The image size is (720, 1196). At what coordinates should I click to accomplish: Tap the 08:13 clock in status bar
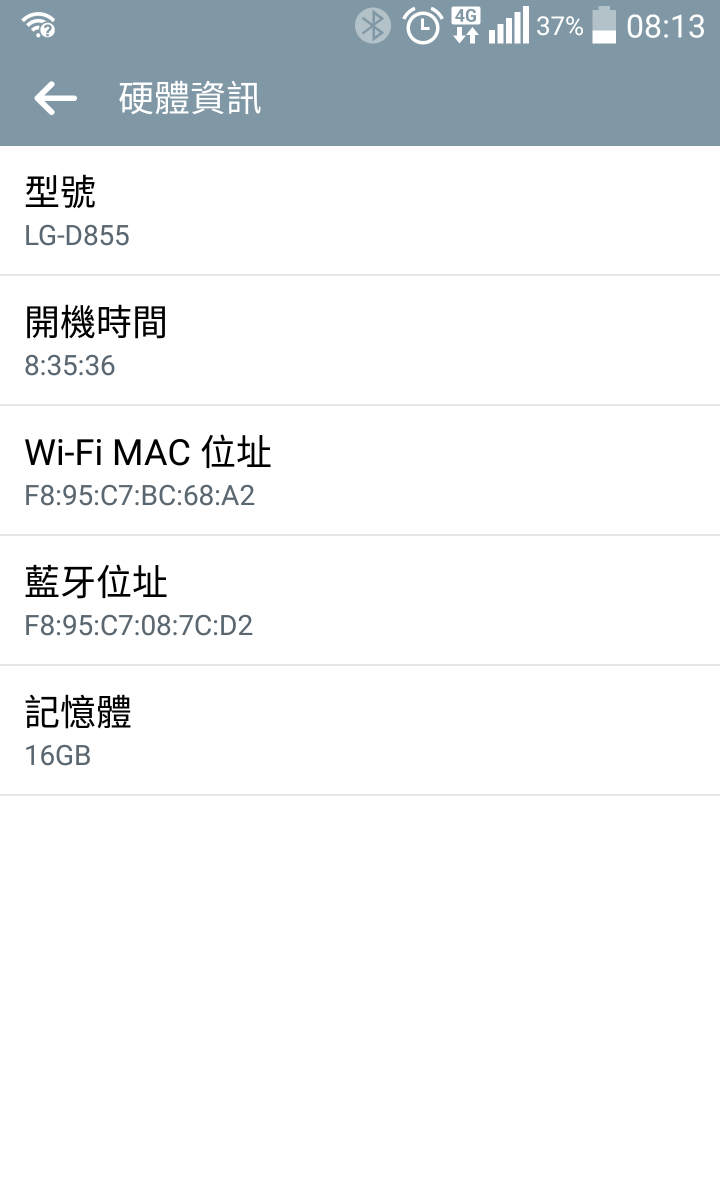click(665, 25)
